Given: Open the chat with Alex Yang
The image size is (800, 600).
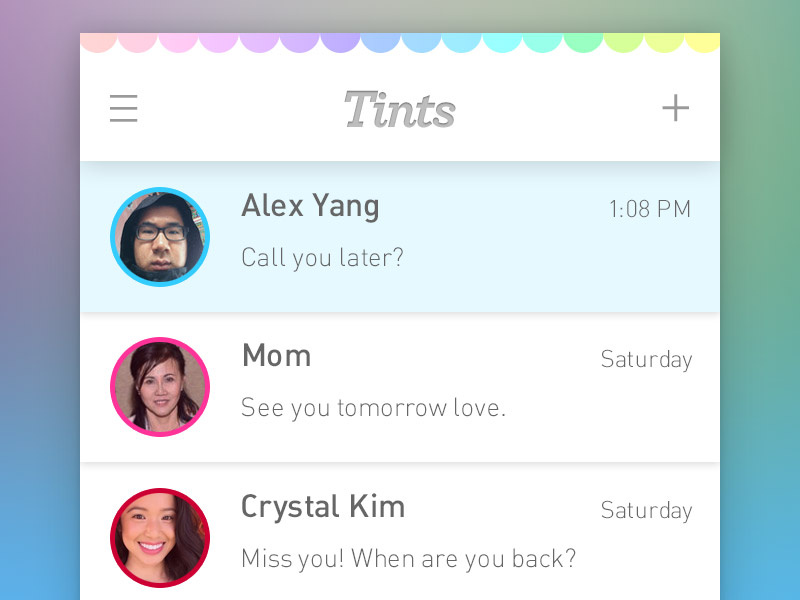Looking at the screenshot, I should 400,237.
